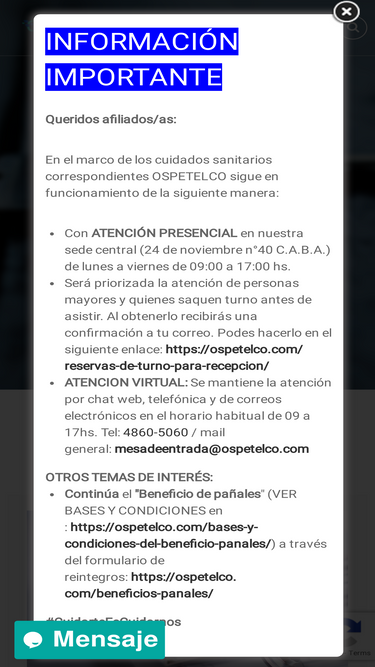Open the beneficios-panales reintegros form link
This screenshot has height=667, width=375.
[x=150, y=585]
